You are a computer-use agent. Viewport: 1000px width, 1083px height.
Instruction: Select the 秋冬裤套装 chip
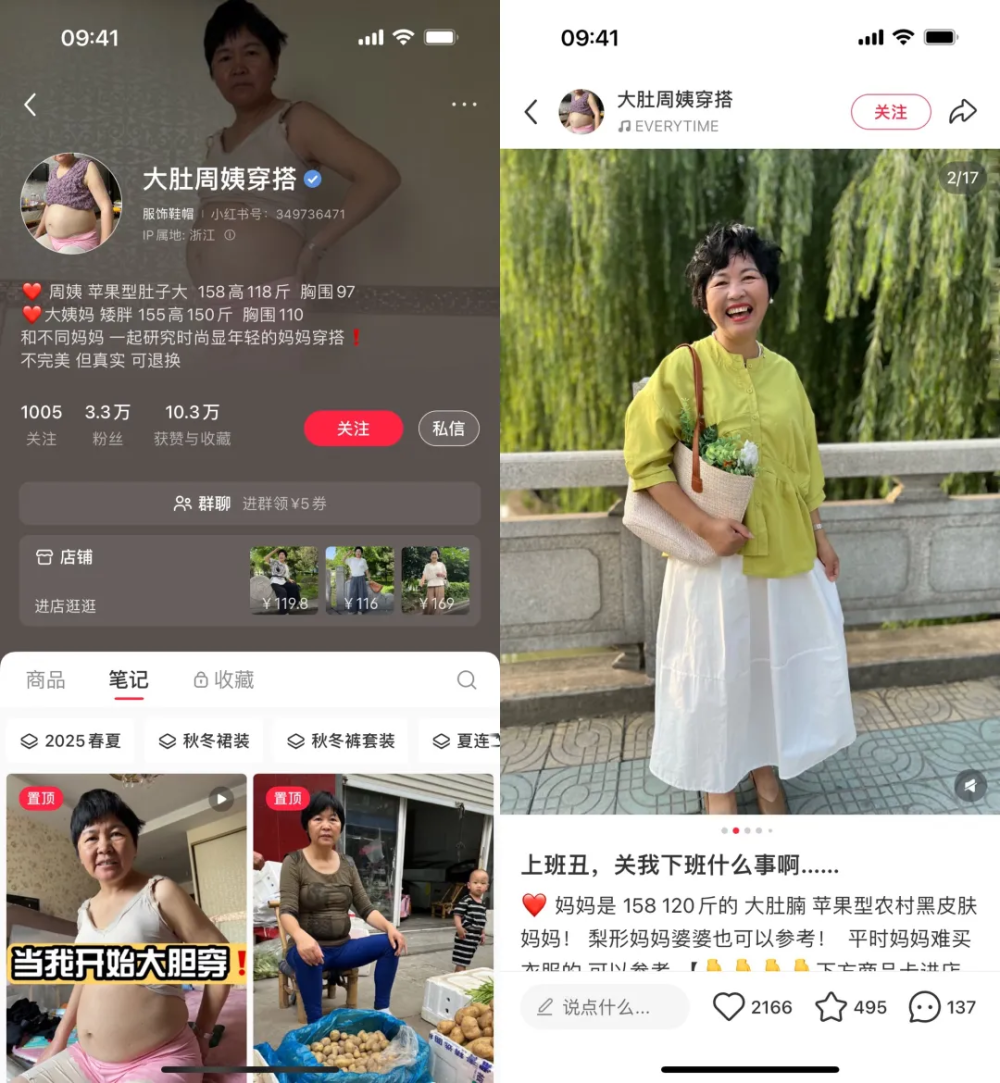[340, 741]
